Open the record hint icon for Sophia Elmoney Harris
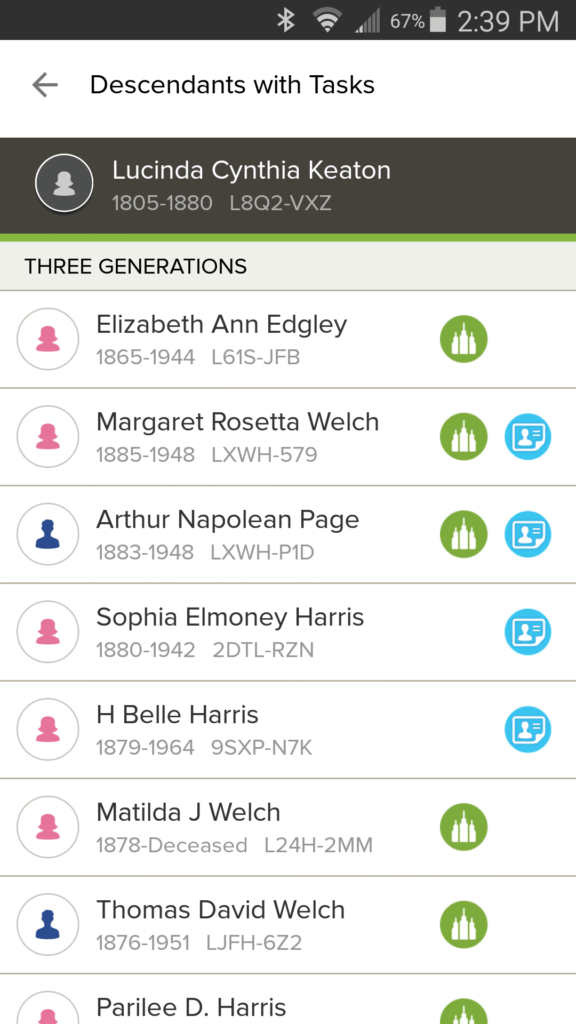 528,632
